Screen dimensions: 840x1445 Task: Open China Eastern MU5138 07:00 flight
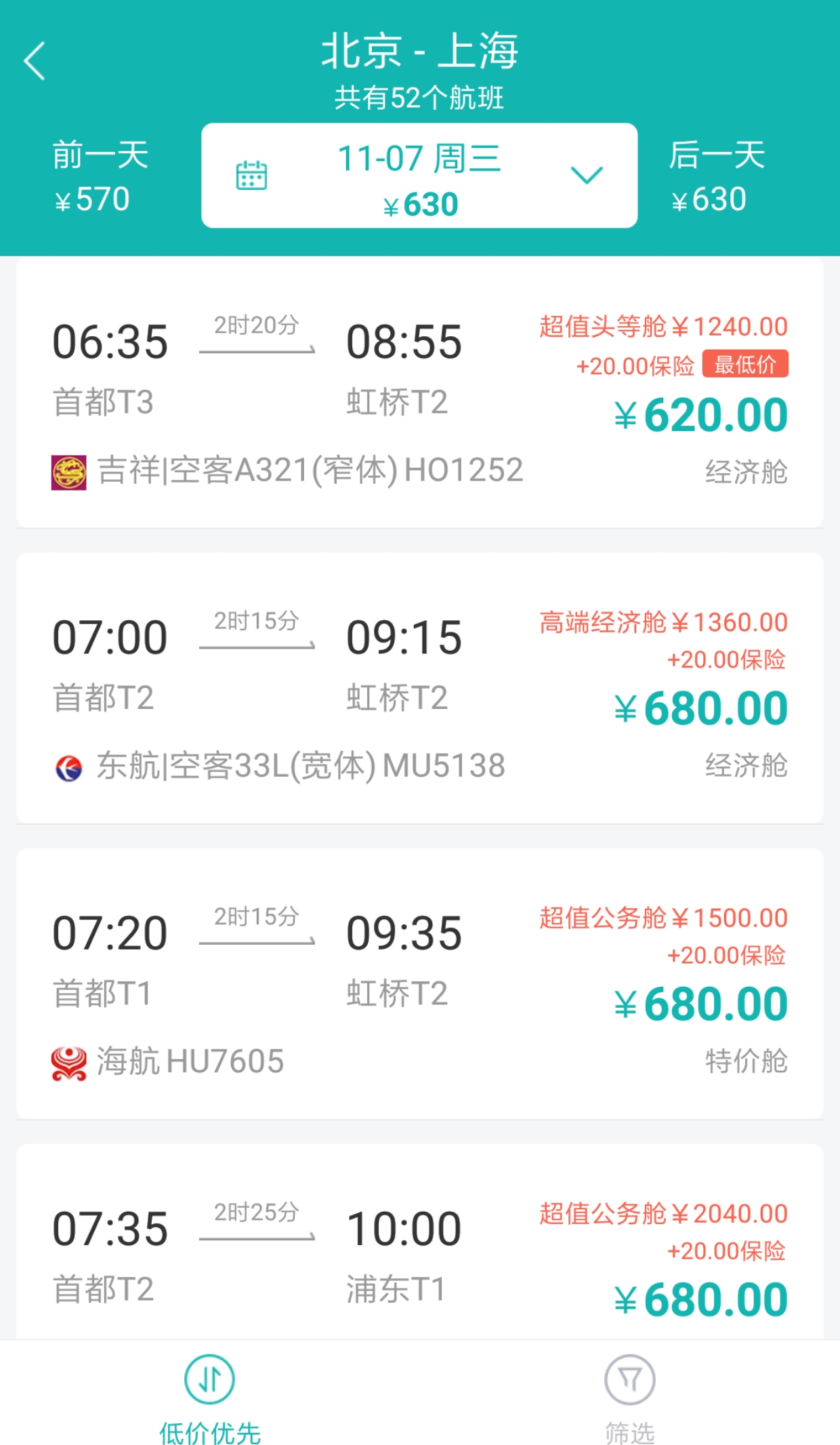419,689
